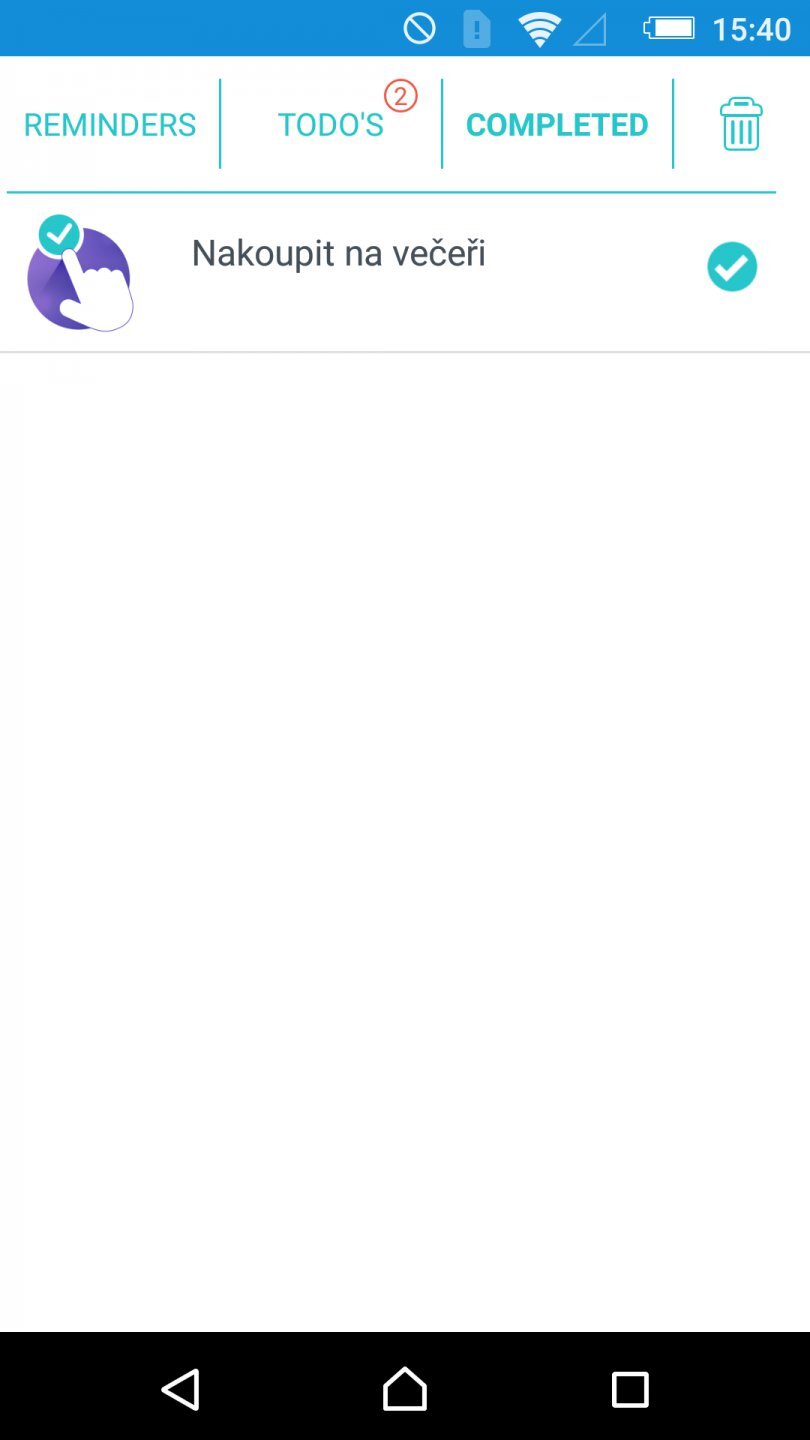Select the task "Nakoupit na večeři"
This screenshot has width=810, height=1440.
(x=338, y=253)
